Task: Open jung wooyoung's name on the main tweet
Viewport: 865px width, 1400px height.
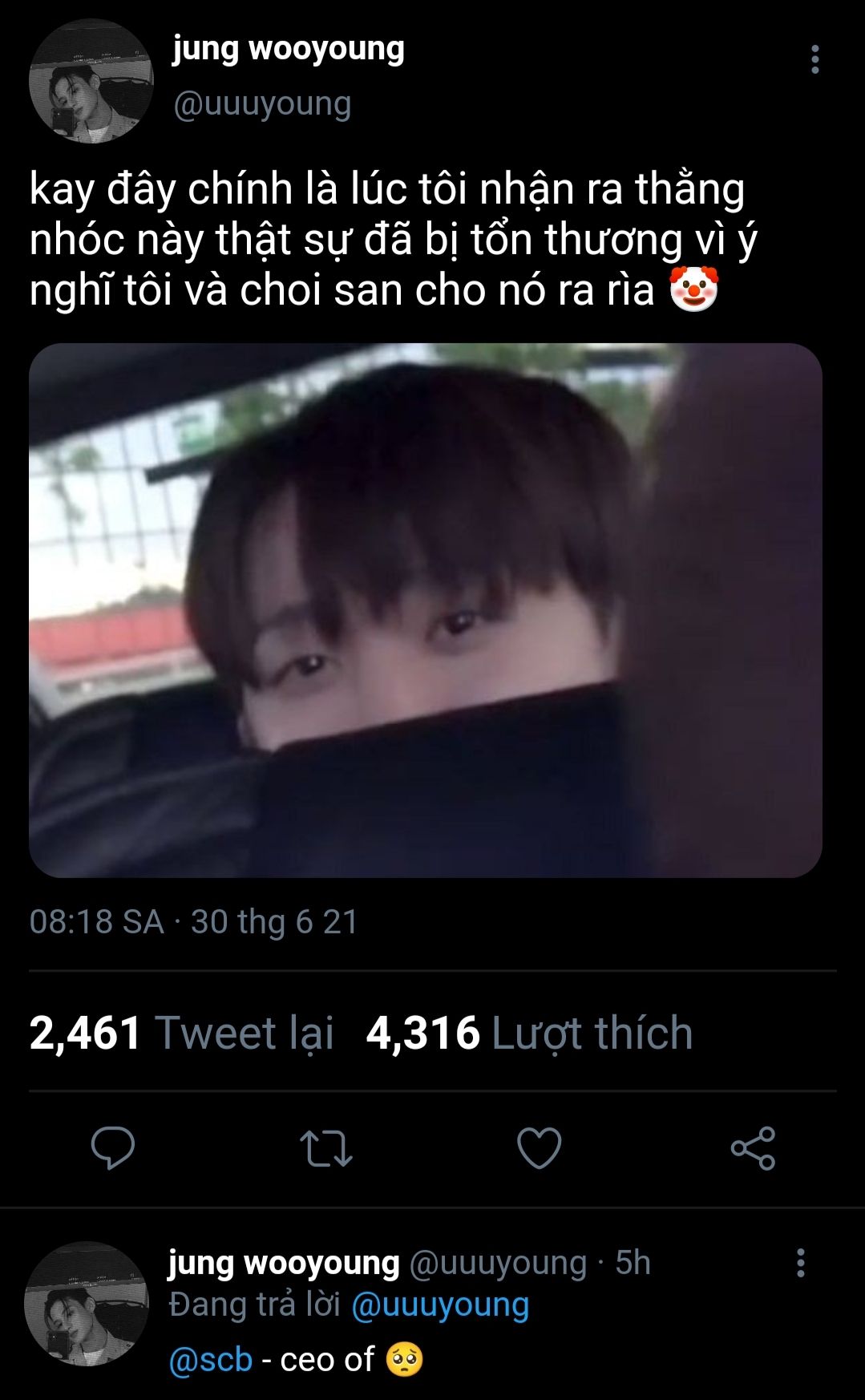Action: [x=288, y=49]
